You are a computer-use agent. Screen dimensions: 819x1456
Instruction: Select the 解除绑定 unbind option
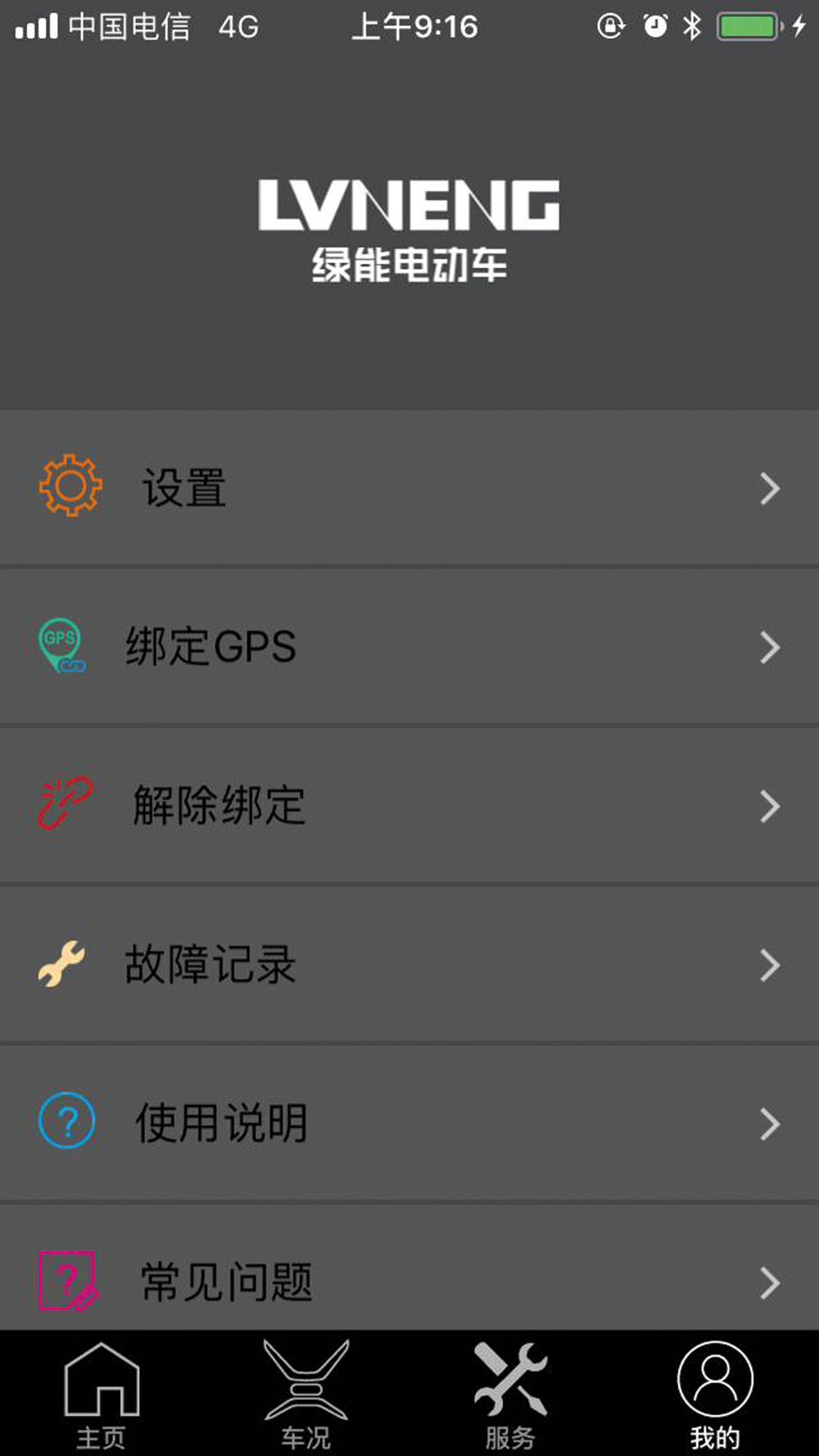(409, 806)
